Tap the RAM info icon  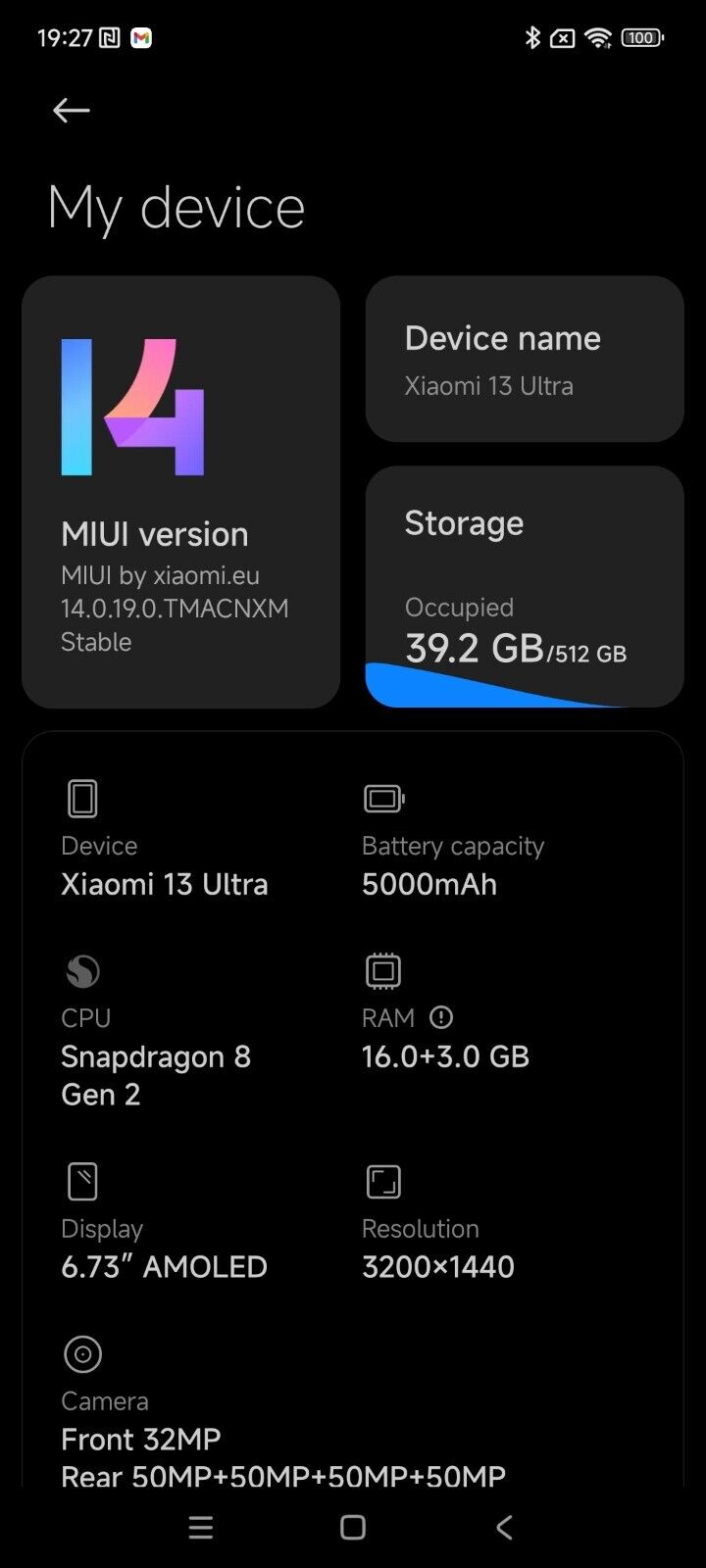tap(441, 1017)
